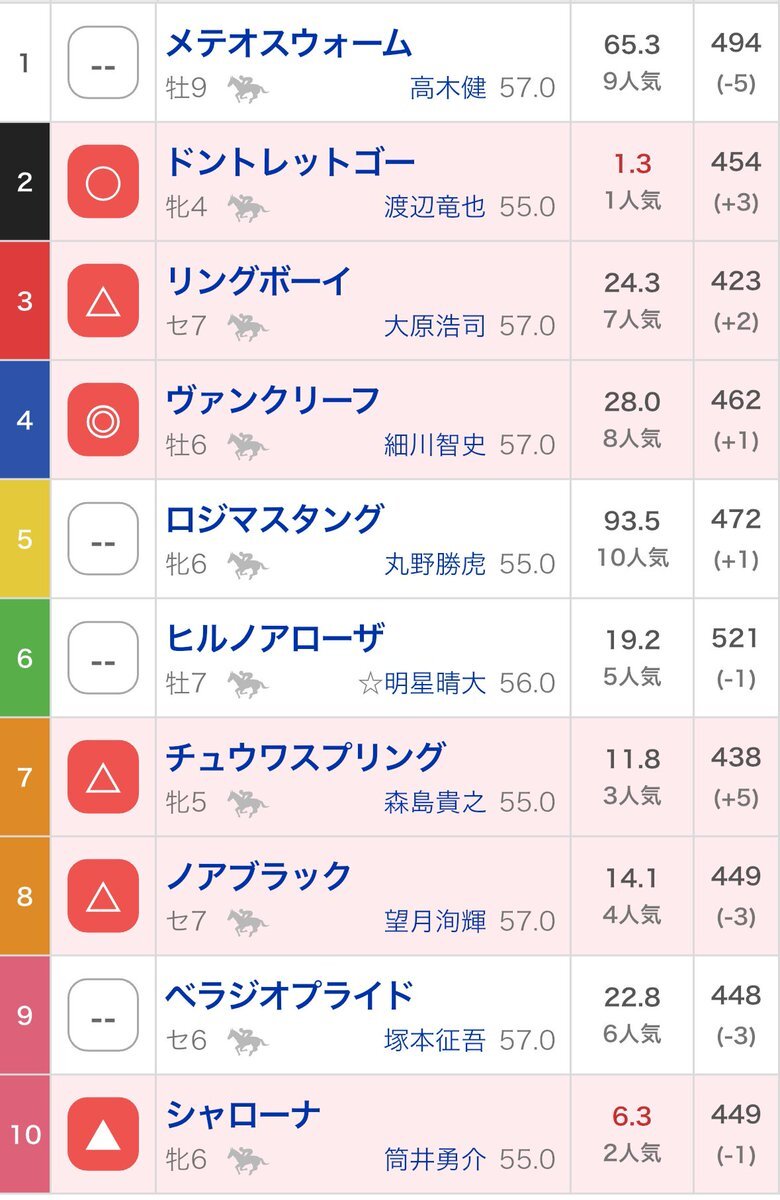Open jockey 塚本征吾's profile
780x1200 pixels.
tap(435, 1041)
